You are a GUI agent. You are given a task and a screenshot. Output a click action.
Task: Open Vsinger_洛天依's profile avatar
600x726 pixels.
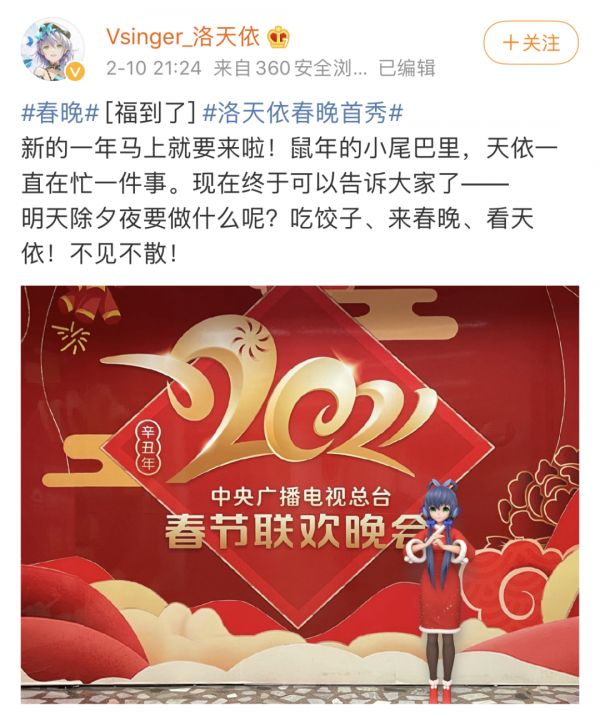[x=55, y=48]
